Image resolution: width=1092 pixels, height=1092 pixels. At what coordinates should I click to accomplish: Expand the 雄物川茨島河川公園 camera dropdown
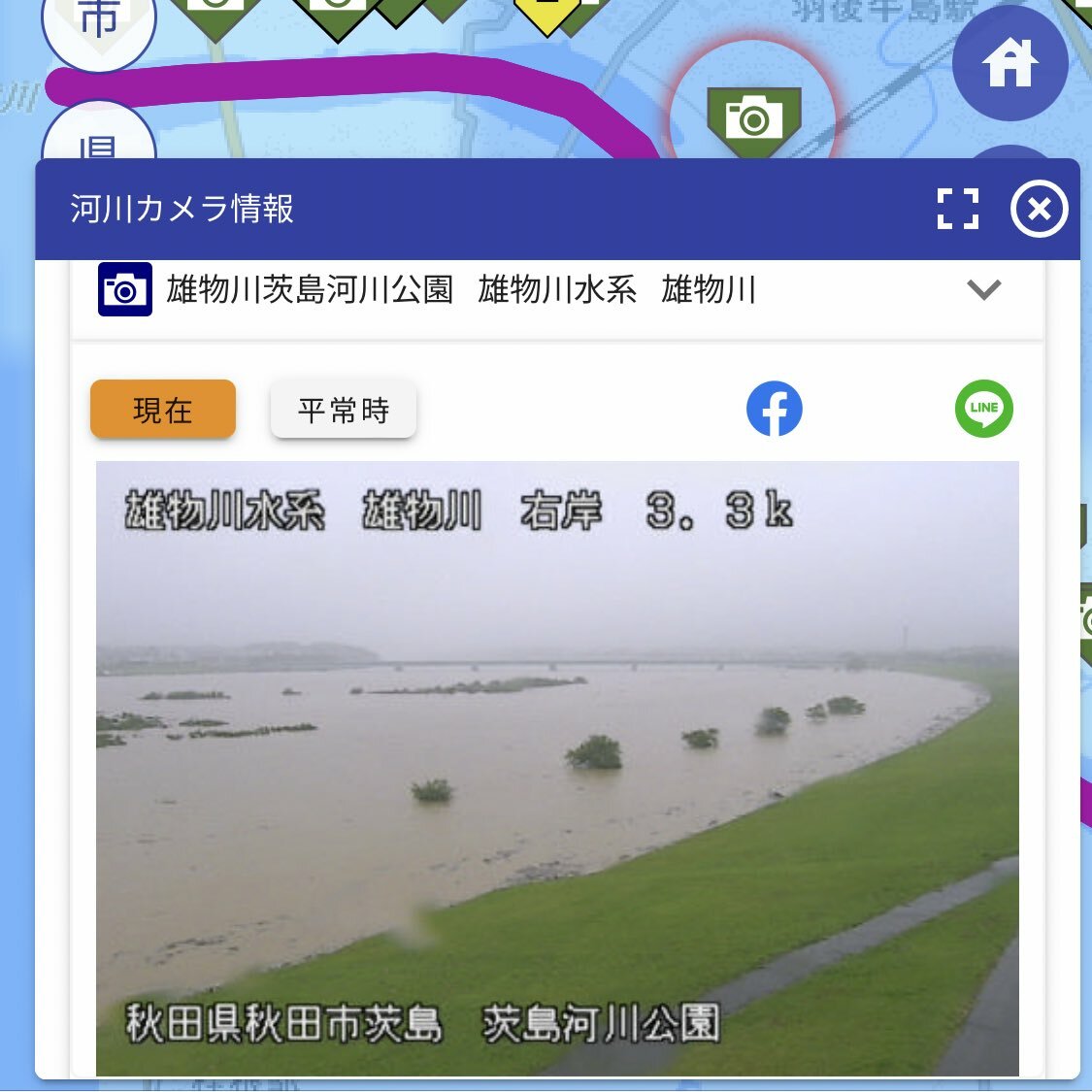tap(983, 289)
